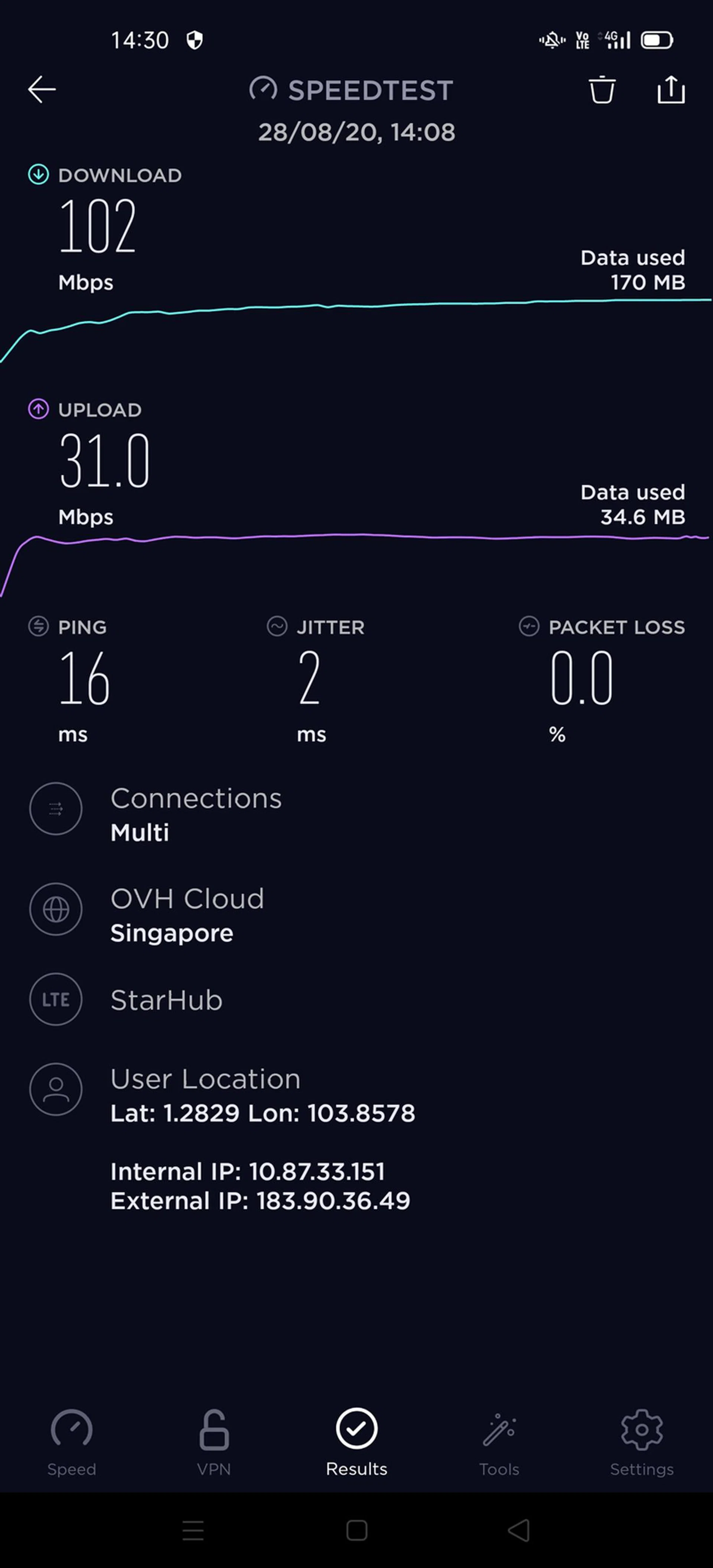The width and height of the screenshot is (713, 1568).
Task: Tap the User Location person icon
Action: 55,1090
